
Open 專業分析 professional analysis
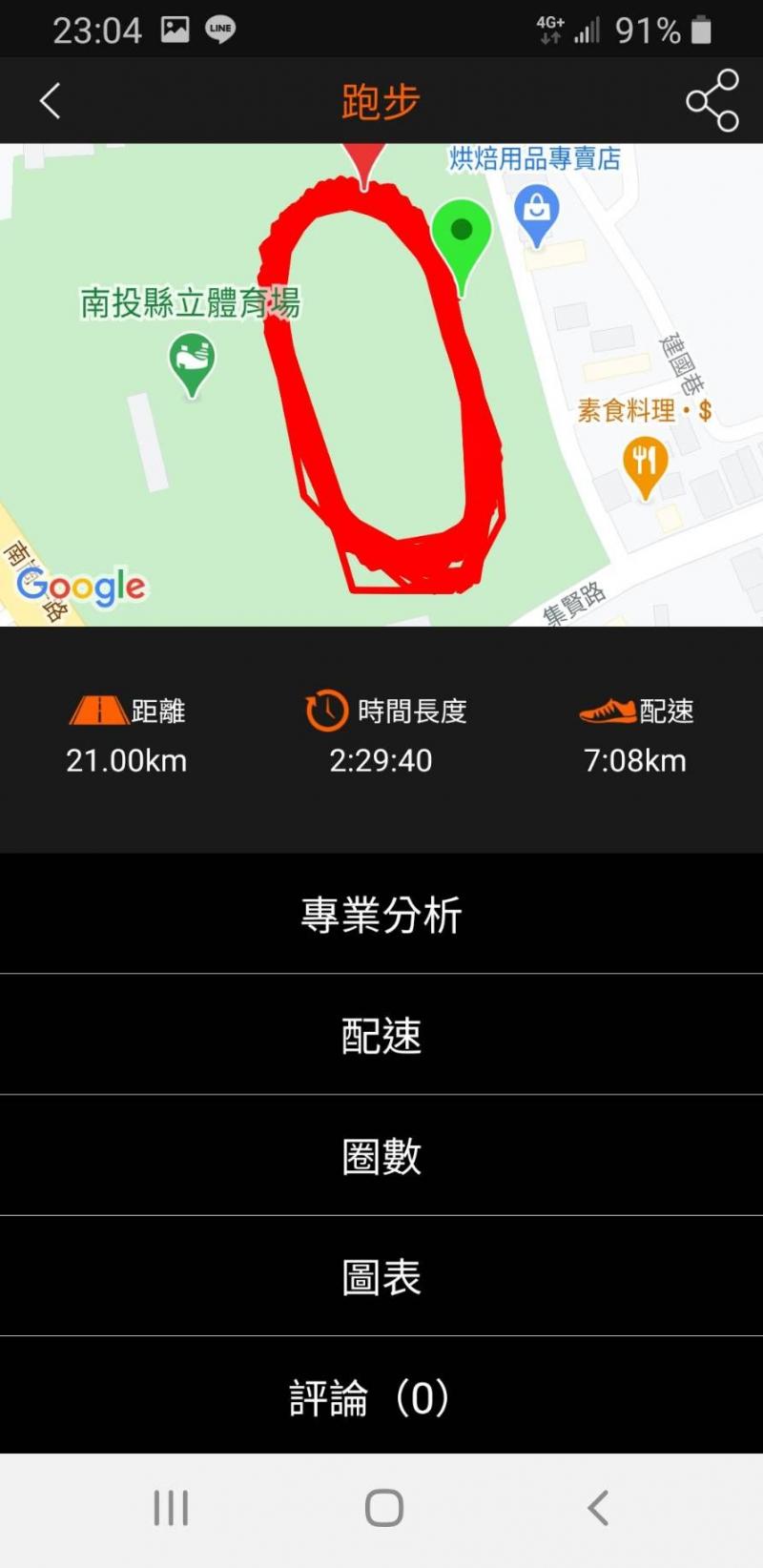click(381, 914)
